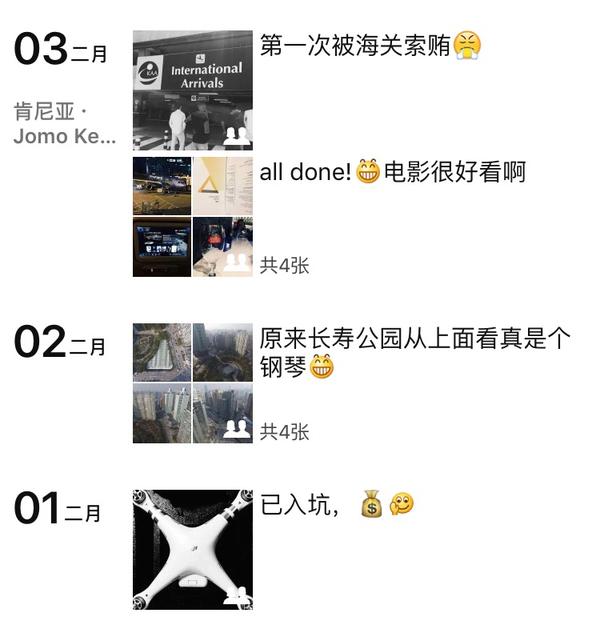Image resolution: width=600 pixels, height=625 pixels.
Task: Open the white drone photo post
Action: tap(192, 549)
